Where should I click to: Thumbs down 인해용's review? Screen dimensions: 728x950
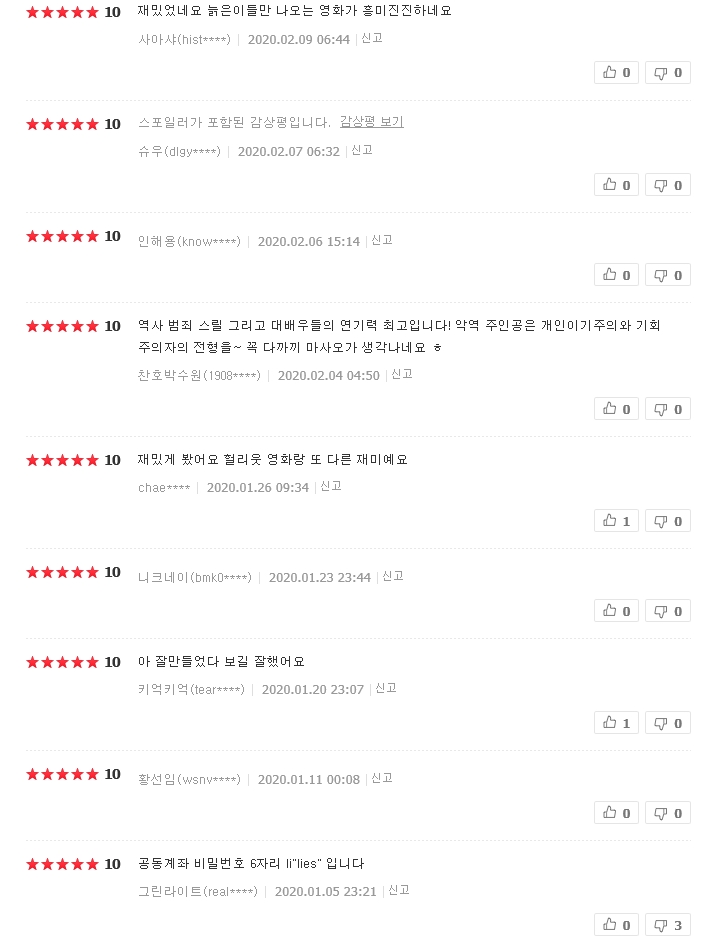[667, 275]
